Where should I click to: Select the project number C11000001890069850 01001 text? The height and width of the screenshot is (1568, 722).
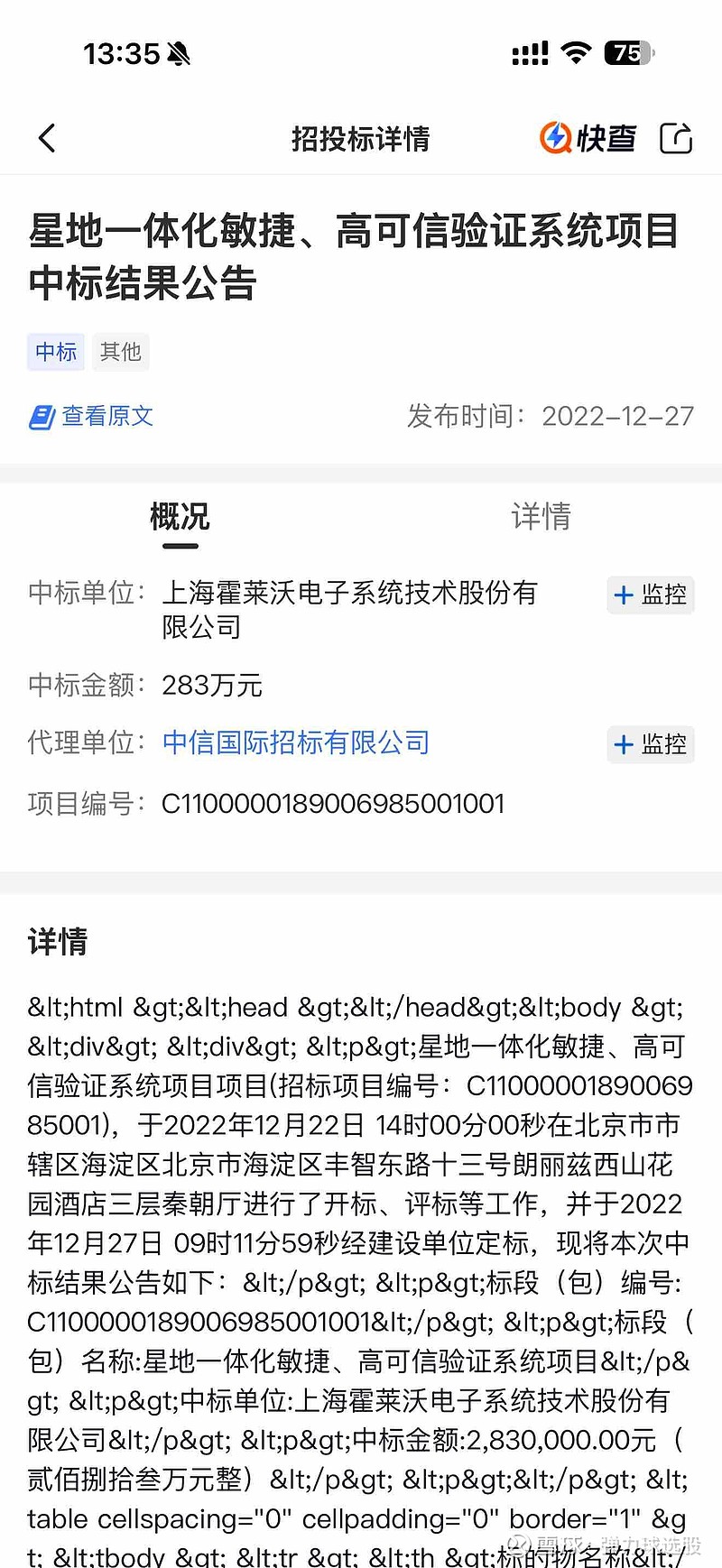333,803
